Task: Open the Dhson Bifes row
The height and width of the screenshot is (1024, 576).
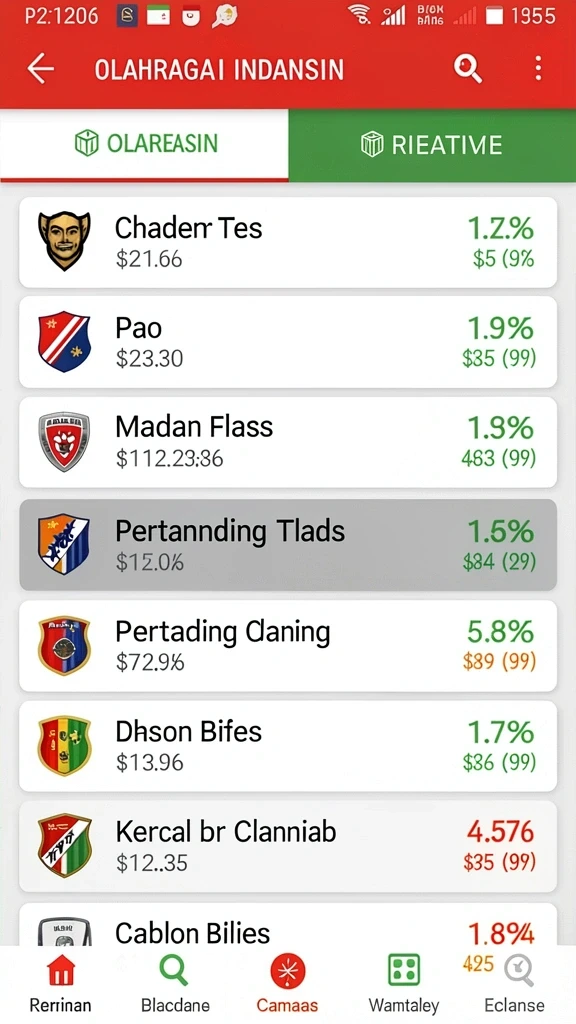Action: [288, 746]
